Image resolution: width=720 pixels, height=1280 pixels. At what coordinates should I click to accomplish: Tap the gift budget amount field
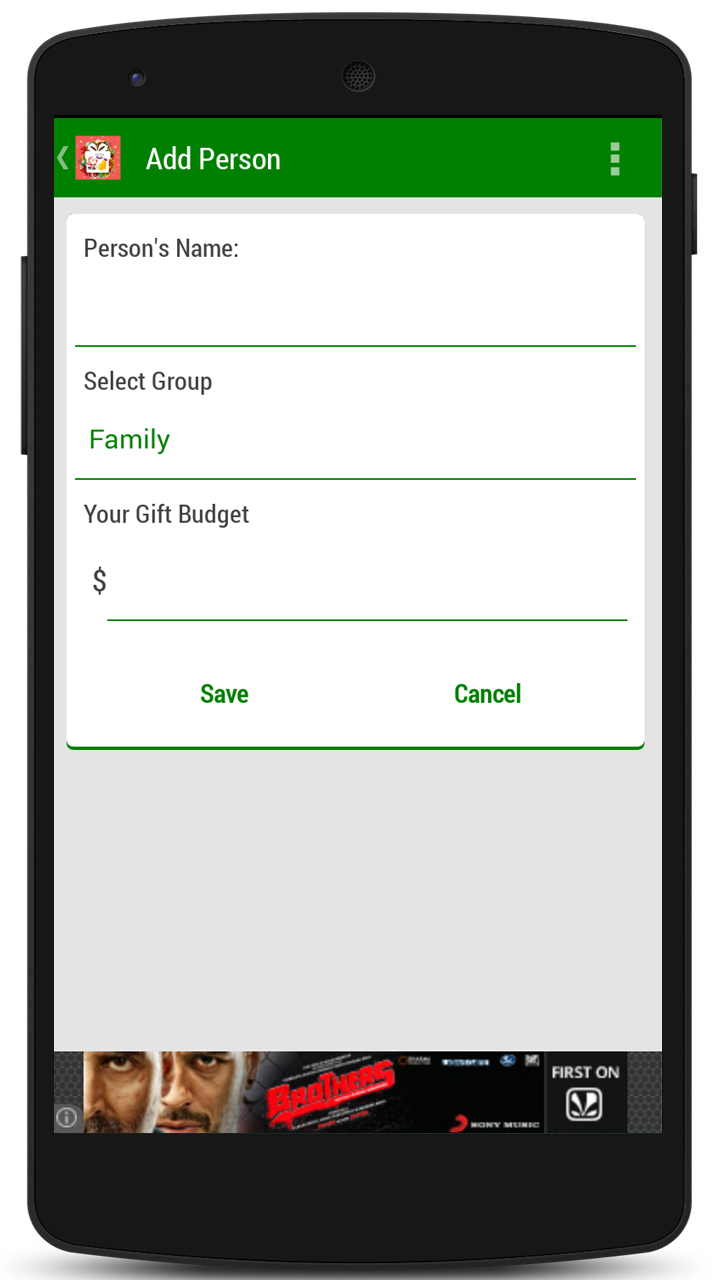[x=367, y=581]
